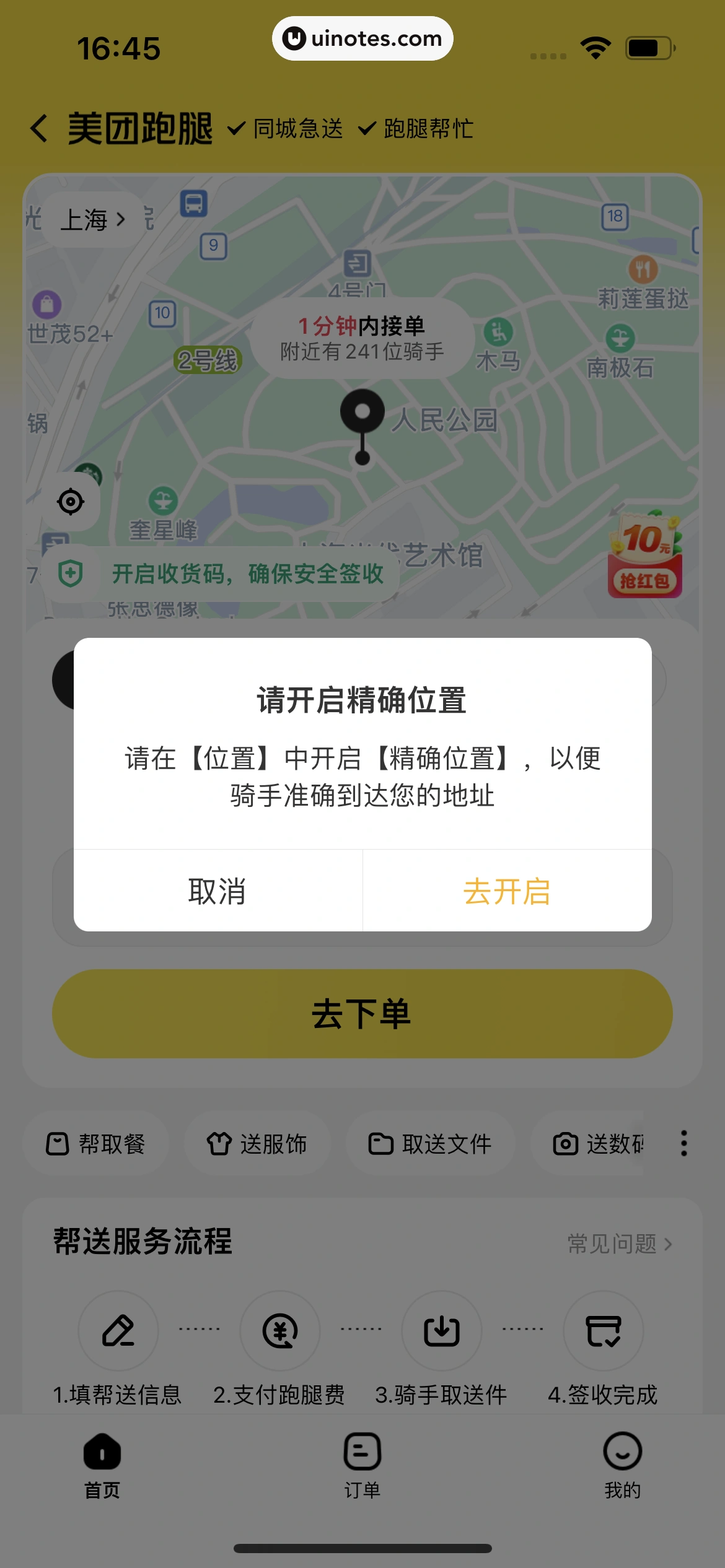This screenshot has height=1568, width=725.
Task: Go back from 美团跑腿
Action: 39,129
